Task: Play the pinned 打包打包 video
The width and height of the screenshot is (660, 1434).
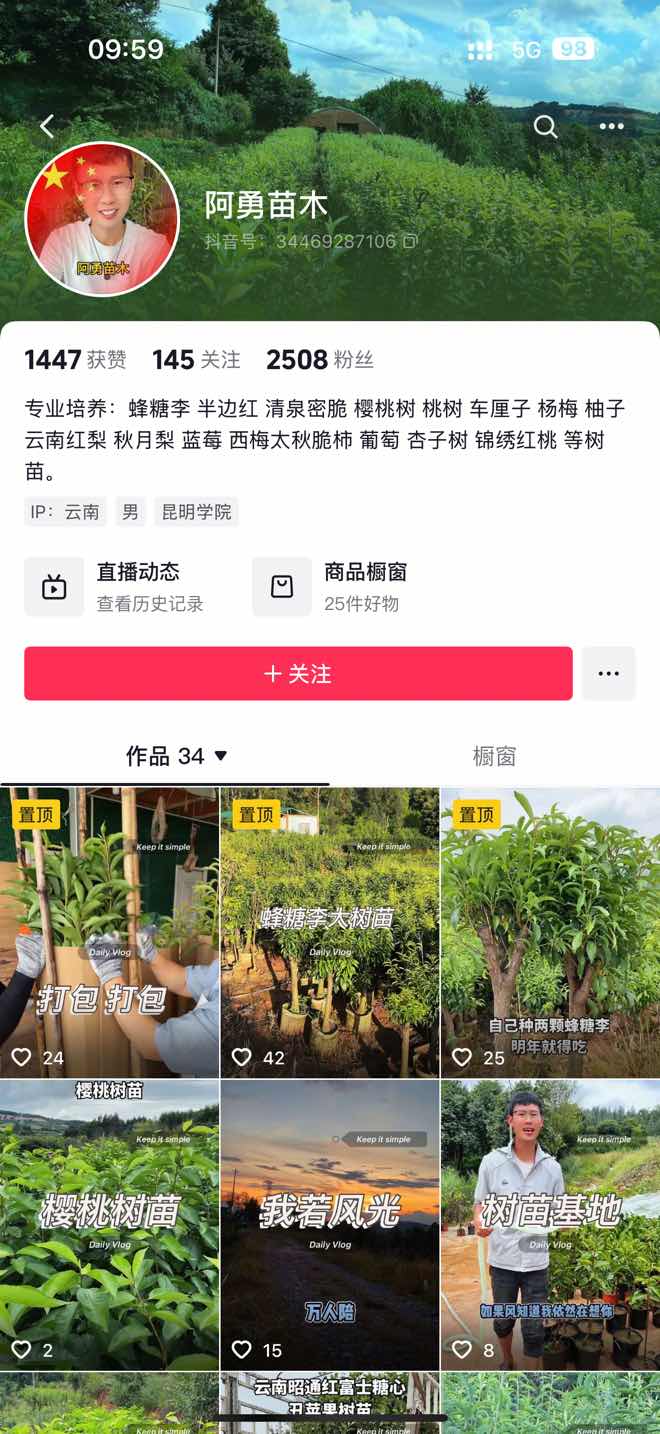Action: 109,932
